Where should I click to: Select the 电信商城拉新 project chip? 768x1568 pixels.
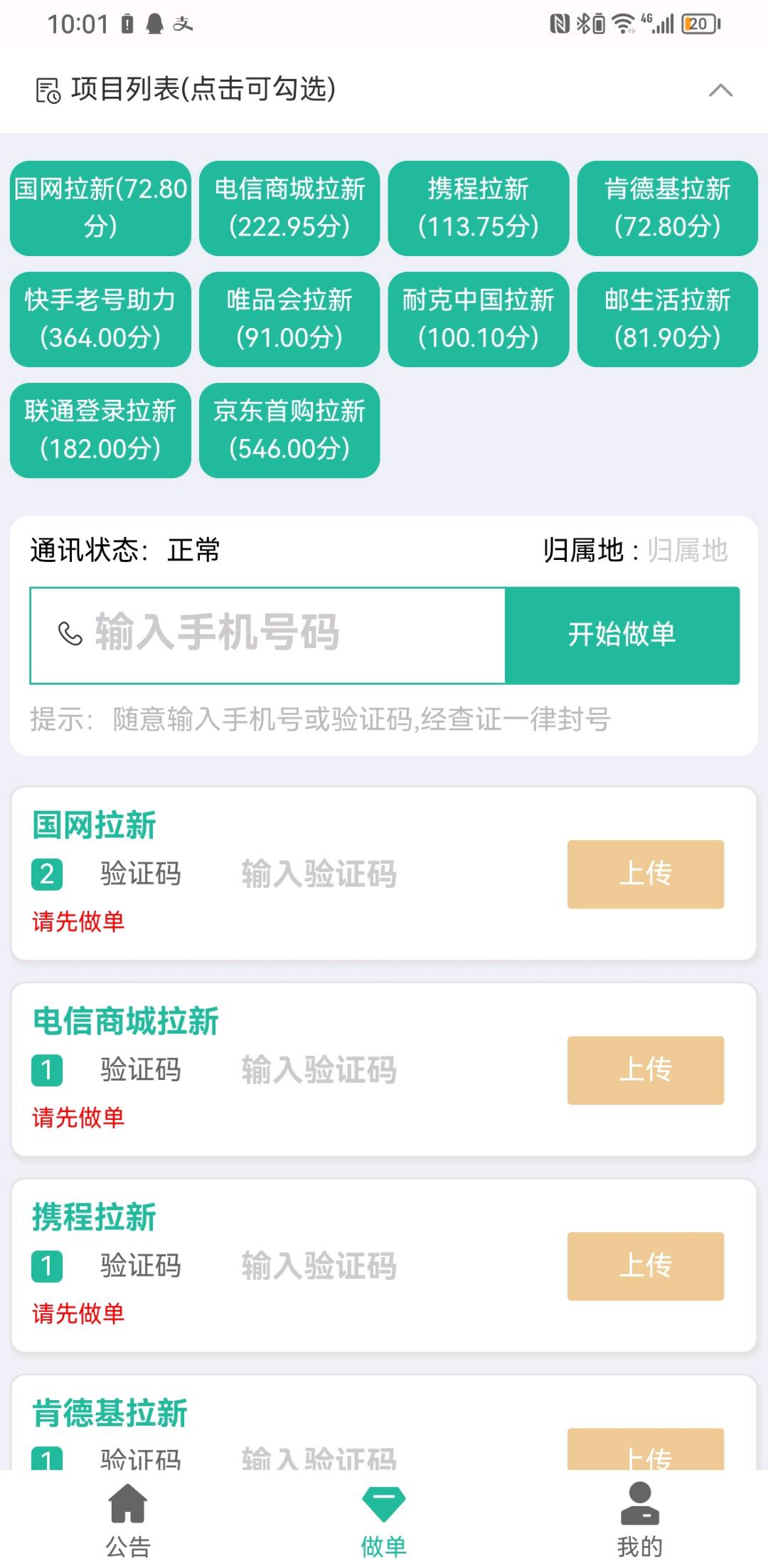pyautogui.click(x=289, y=208)
